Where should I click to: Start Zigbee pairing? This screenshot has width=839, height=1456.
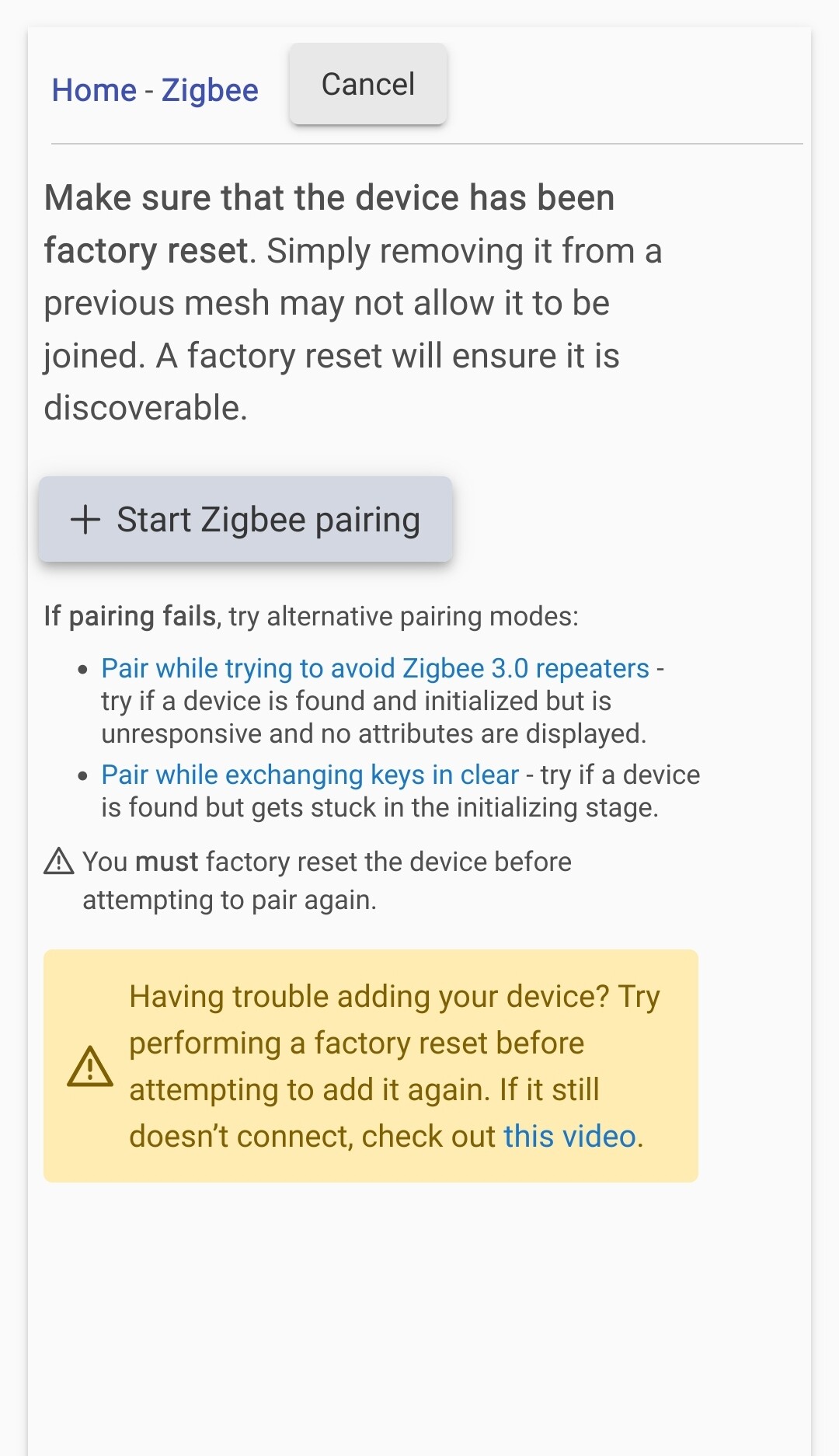(x=245, y=519)
